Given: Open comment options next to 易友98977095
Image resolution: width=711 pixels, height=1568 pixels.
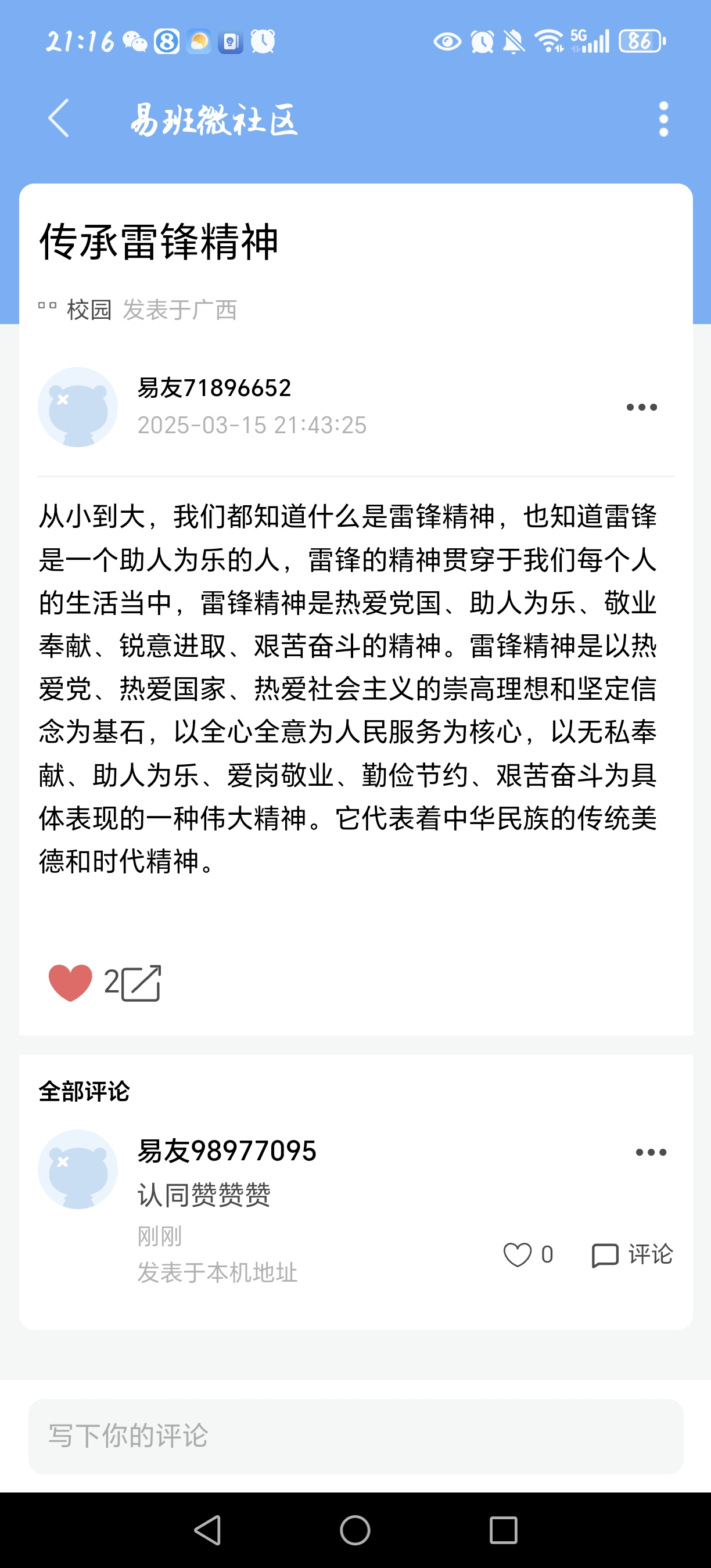Looking at the screenshot, I should point(651,1152).
